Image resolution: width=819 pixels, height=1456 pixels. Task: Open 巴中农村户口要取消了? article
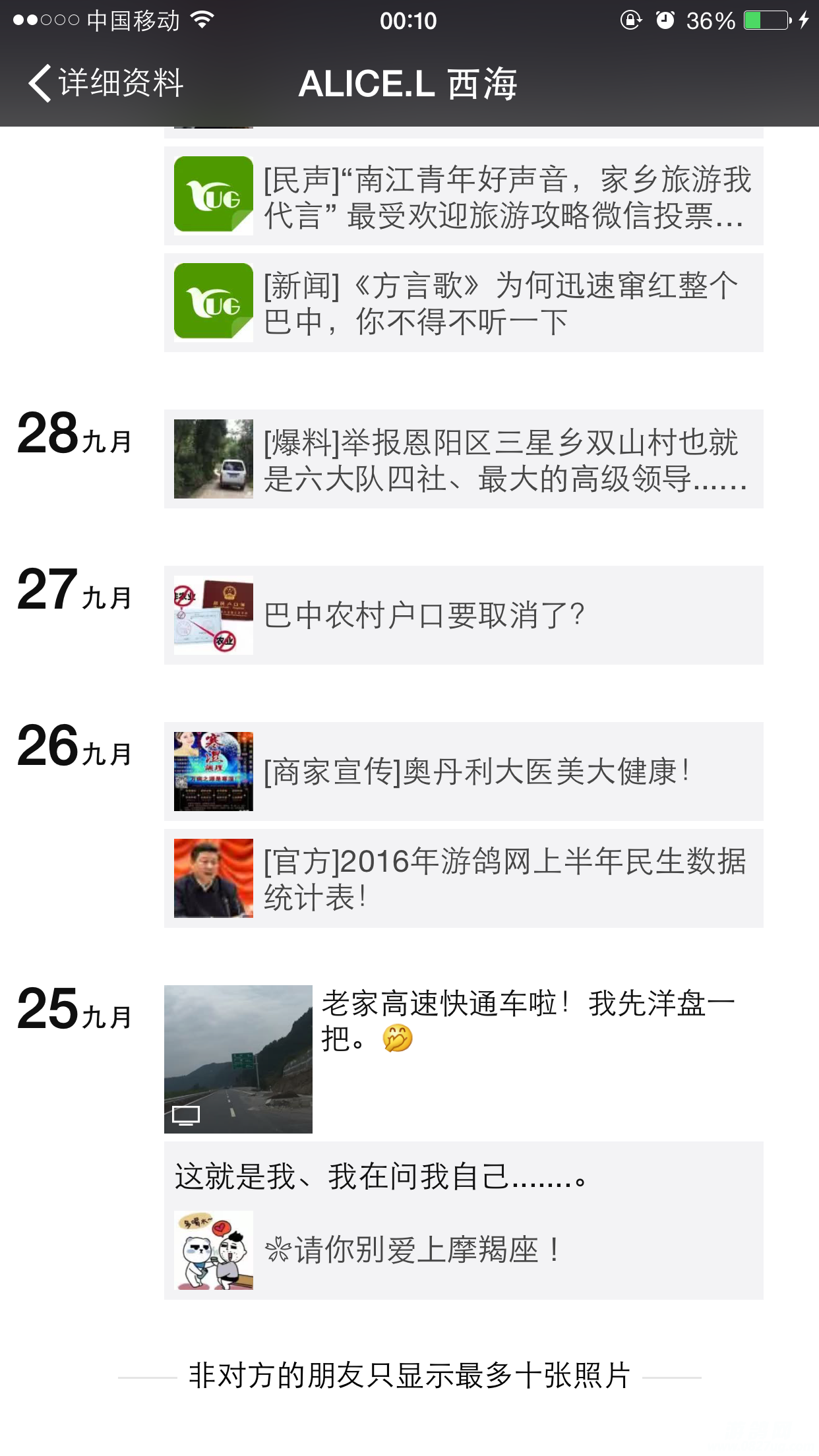click(x=464, y=615)
